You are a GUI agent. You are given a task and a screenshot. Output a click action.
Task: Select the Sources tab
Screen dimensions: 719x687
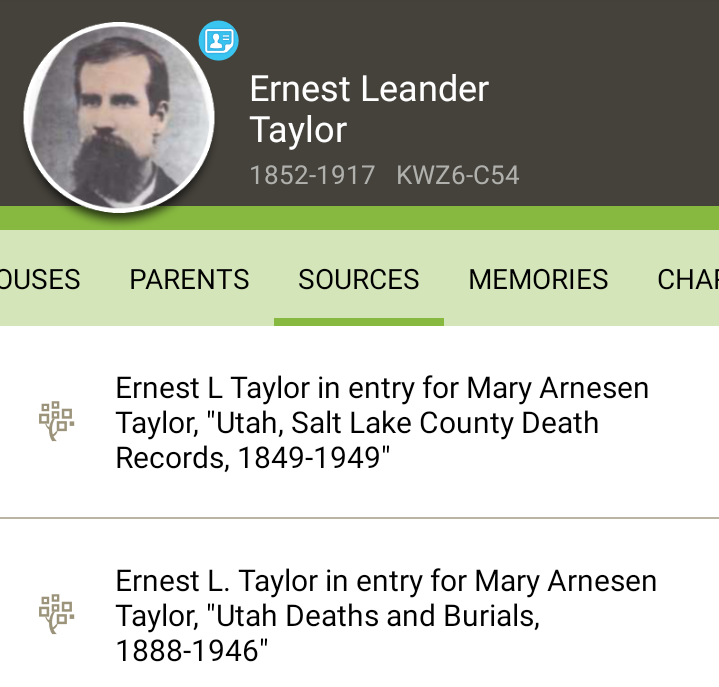[359, 279]
